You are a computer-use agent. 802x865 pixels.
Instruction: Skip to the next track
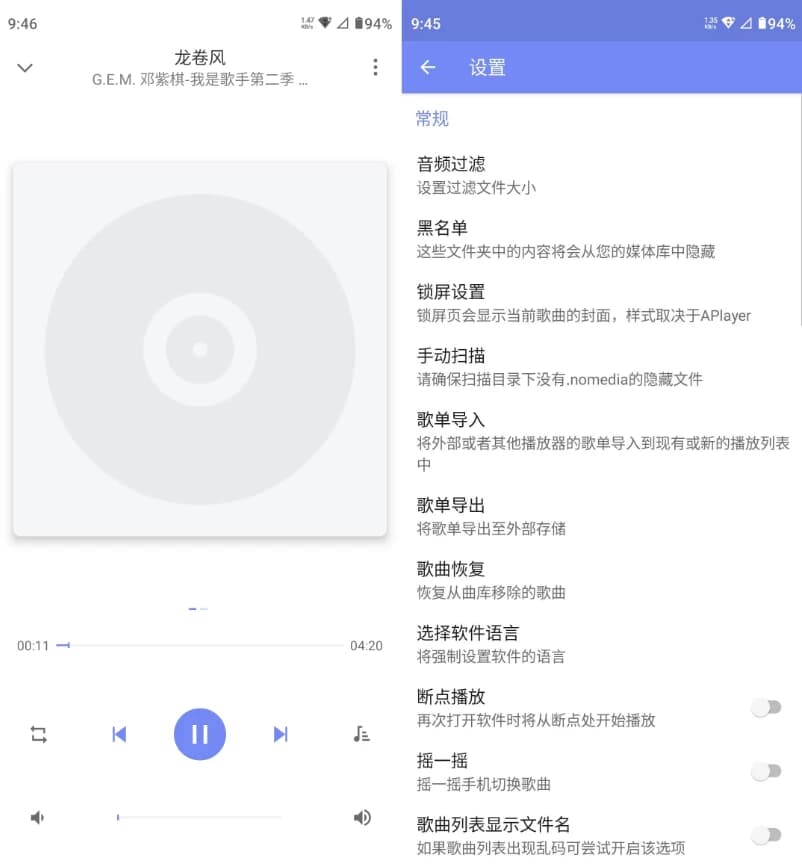click(x=281, y=733)
